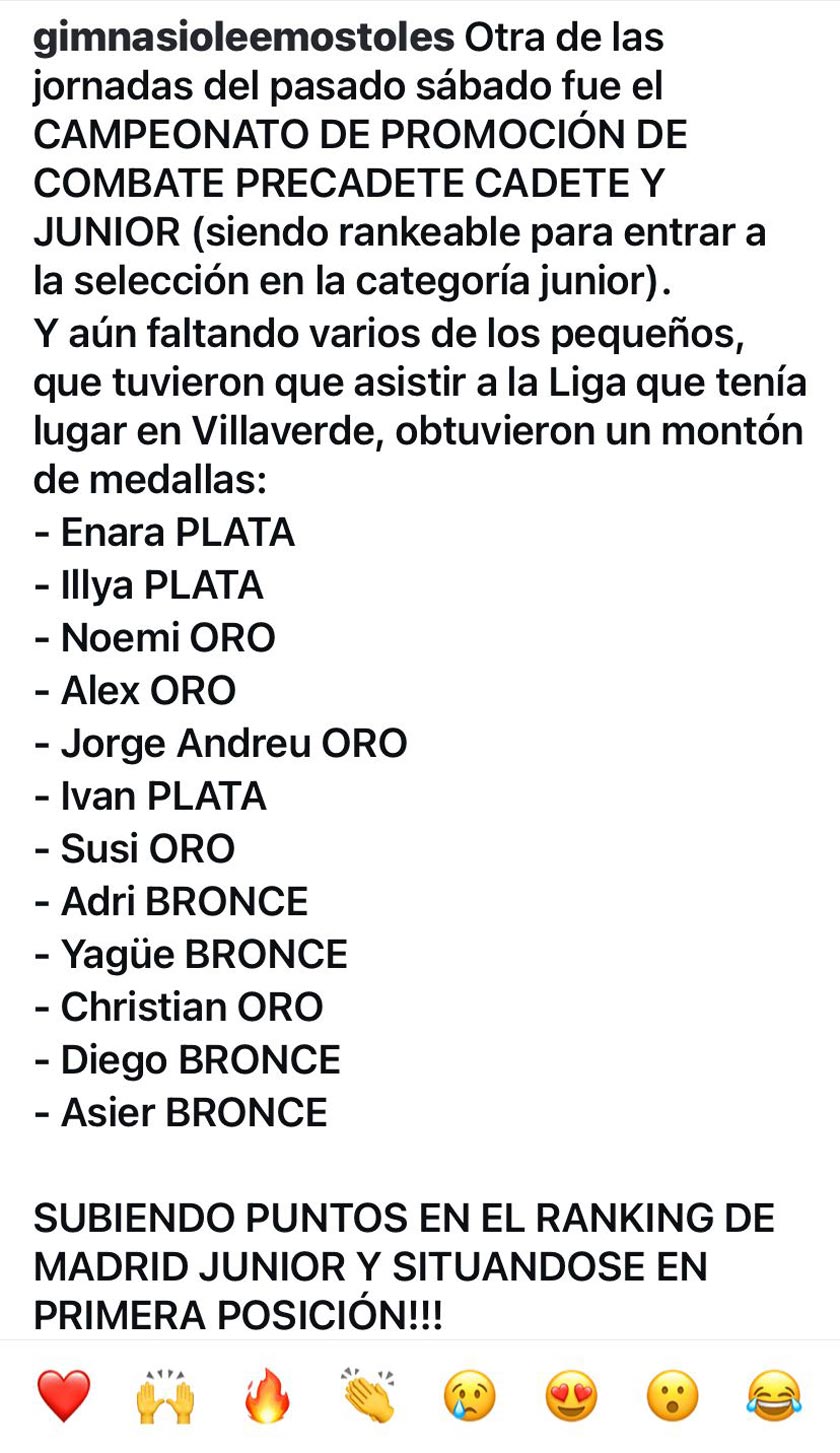React with the tears of joy emoji
840x1453 pixels.
point(775,1396)
